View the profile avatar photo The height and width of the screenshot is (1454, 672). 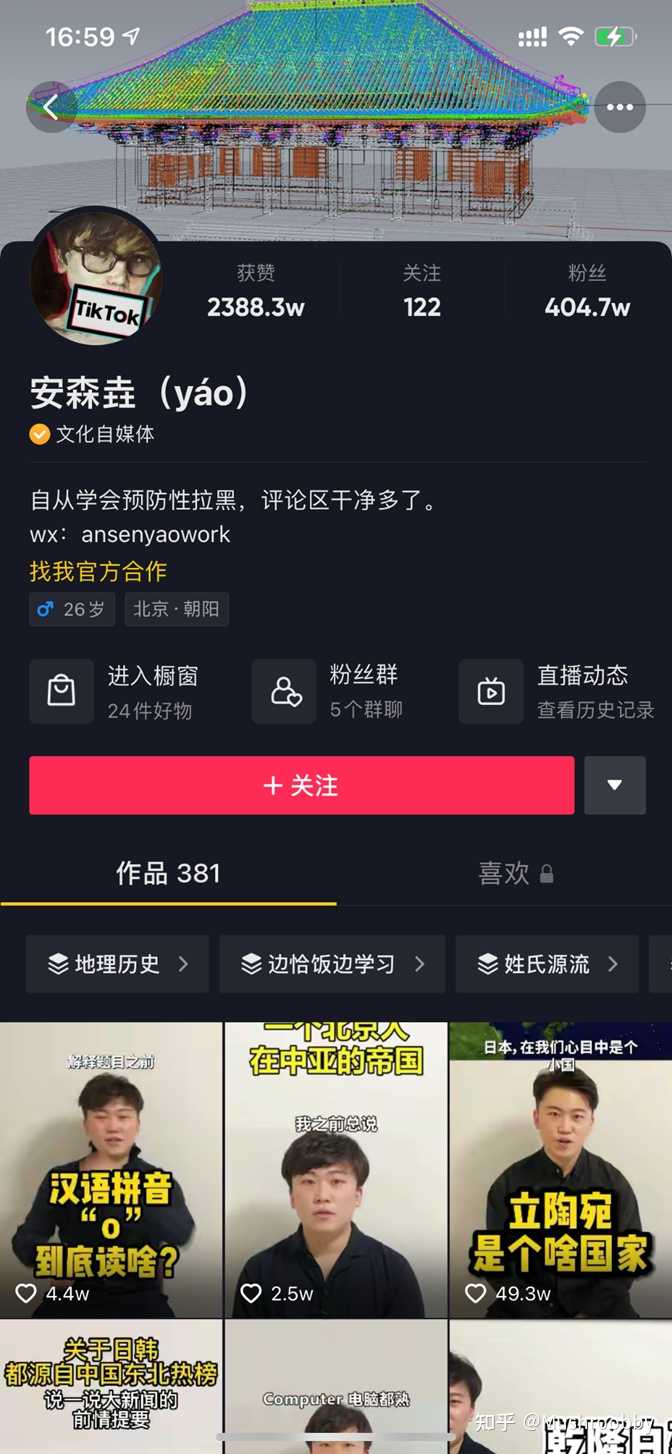tap(96, 277)
